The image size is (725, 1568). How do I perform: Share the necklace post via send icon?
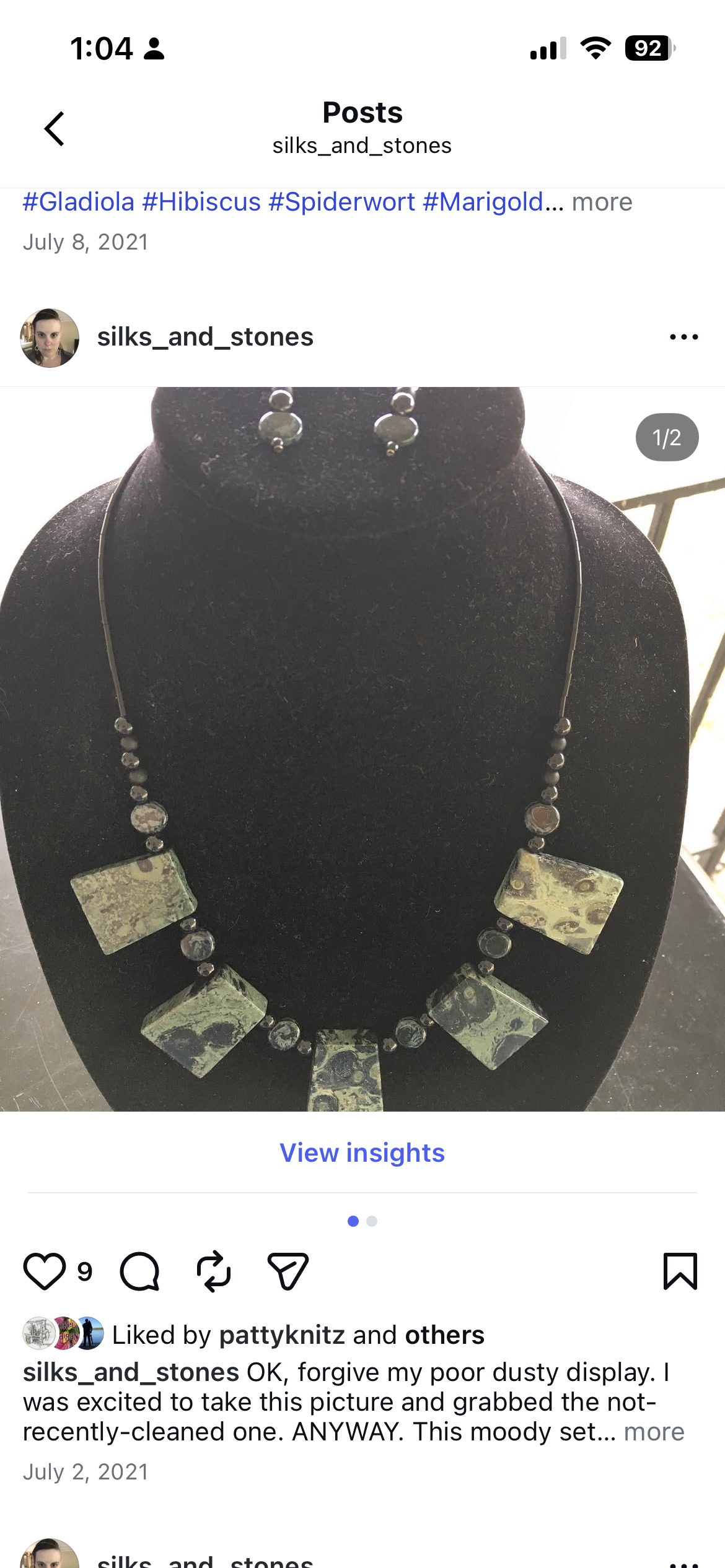tap(288, 1271)
